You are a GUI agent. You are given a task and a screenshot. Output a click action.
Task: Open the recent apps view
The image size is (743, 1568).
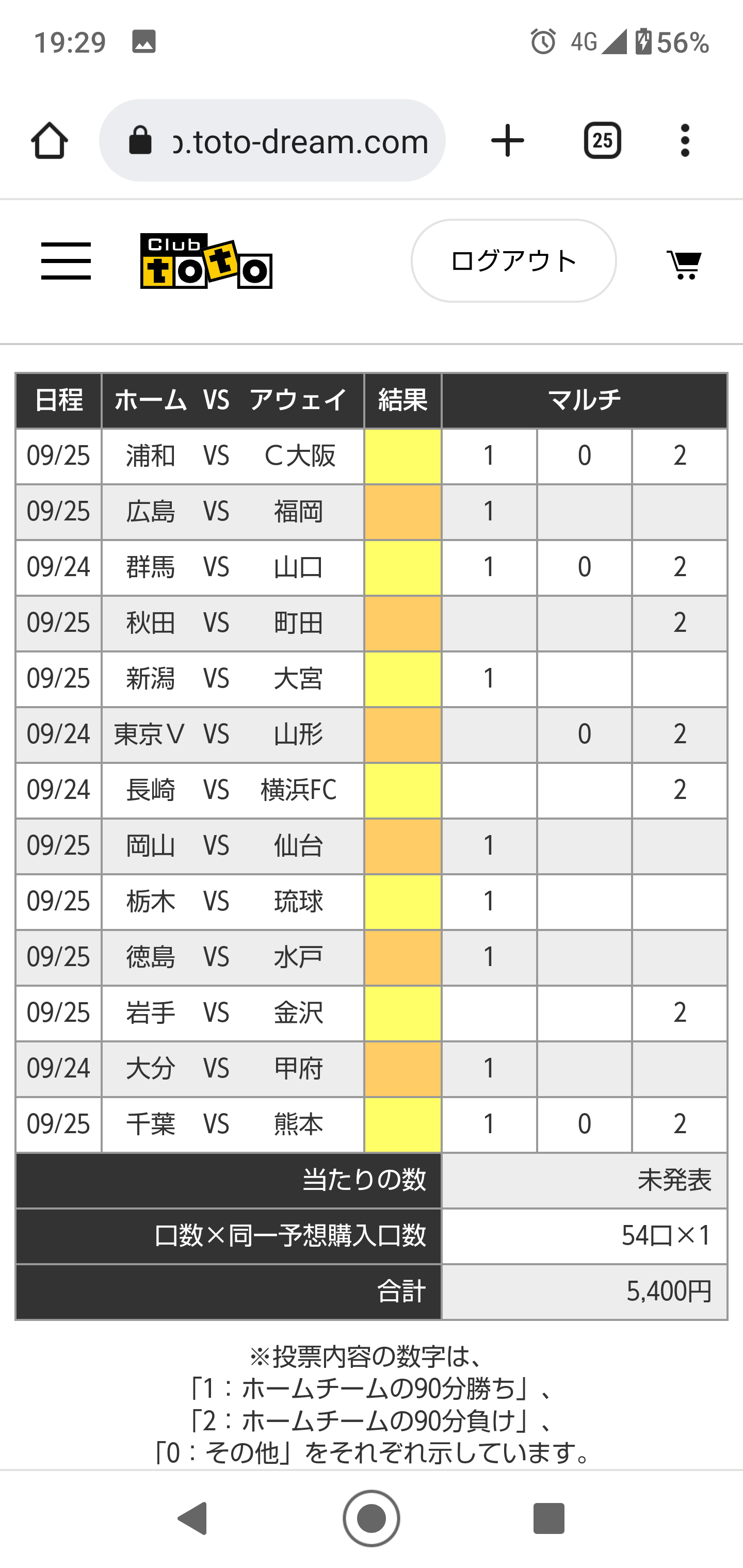pyautogui.click(x=548, y=1518)
